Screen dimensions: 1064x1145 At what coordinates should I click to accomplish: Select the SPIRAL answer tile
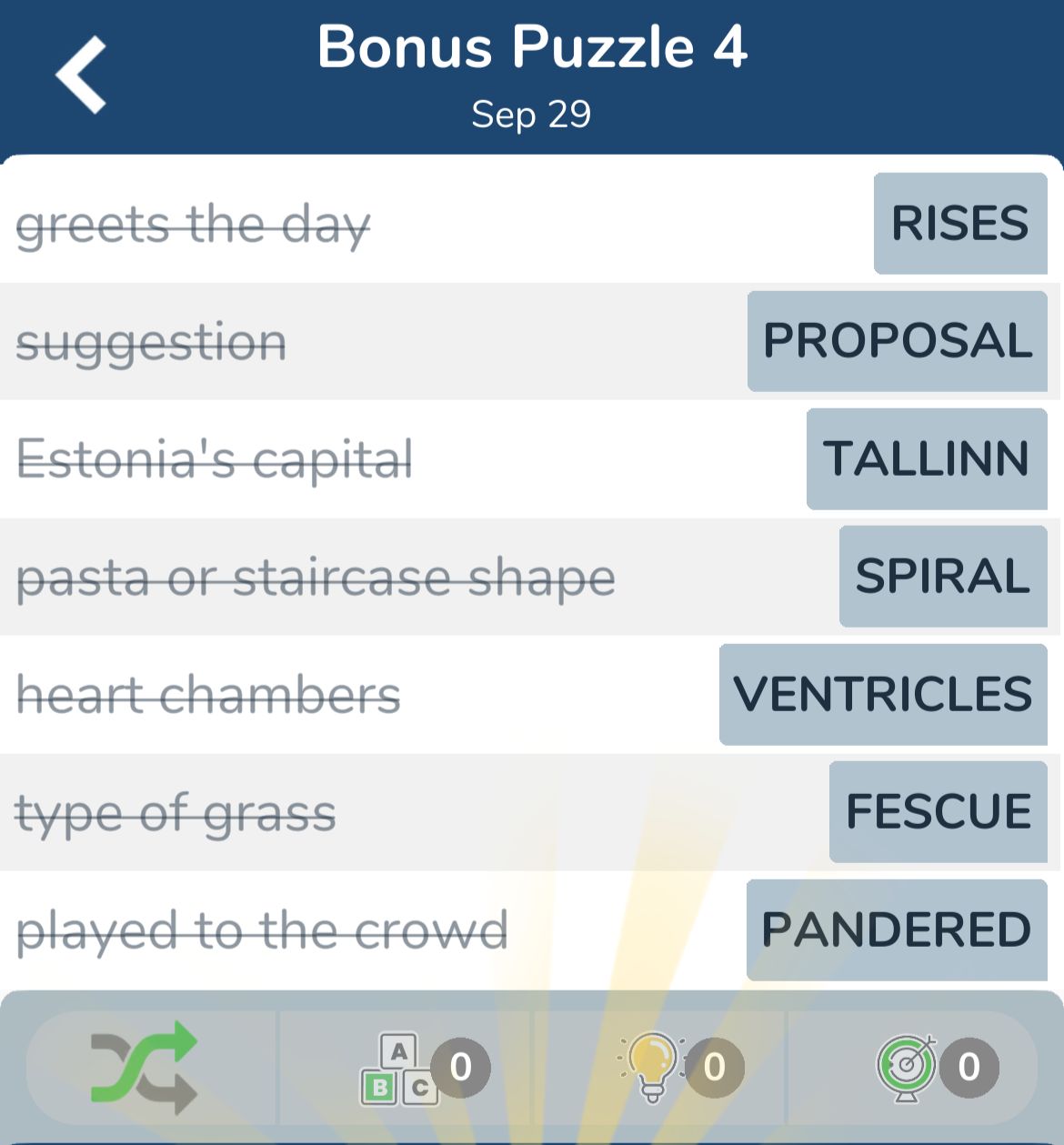[x=942, y=577]
